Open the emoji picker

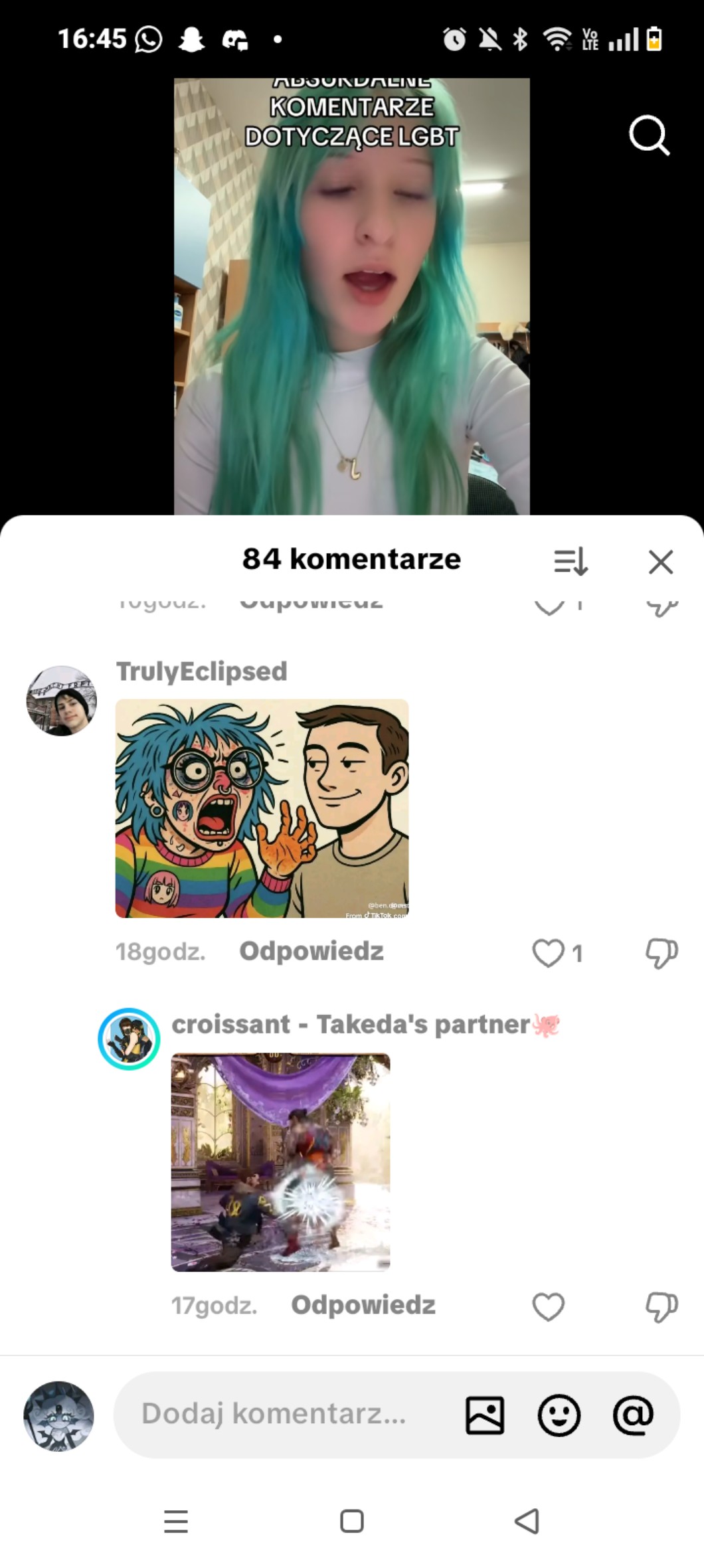coord(559,1415)
